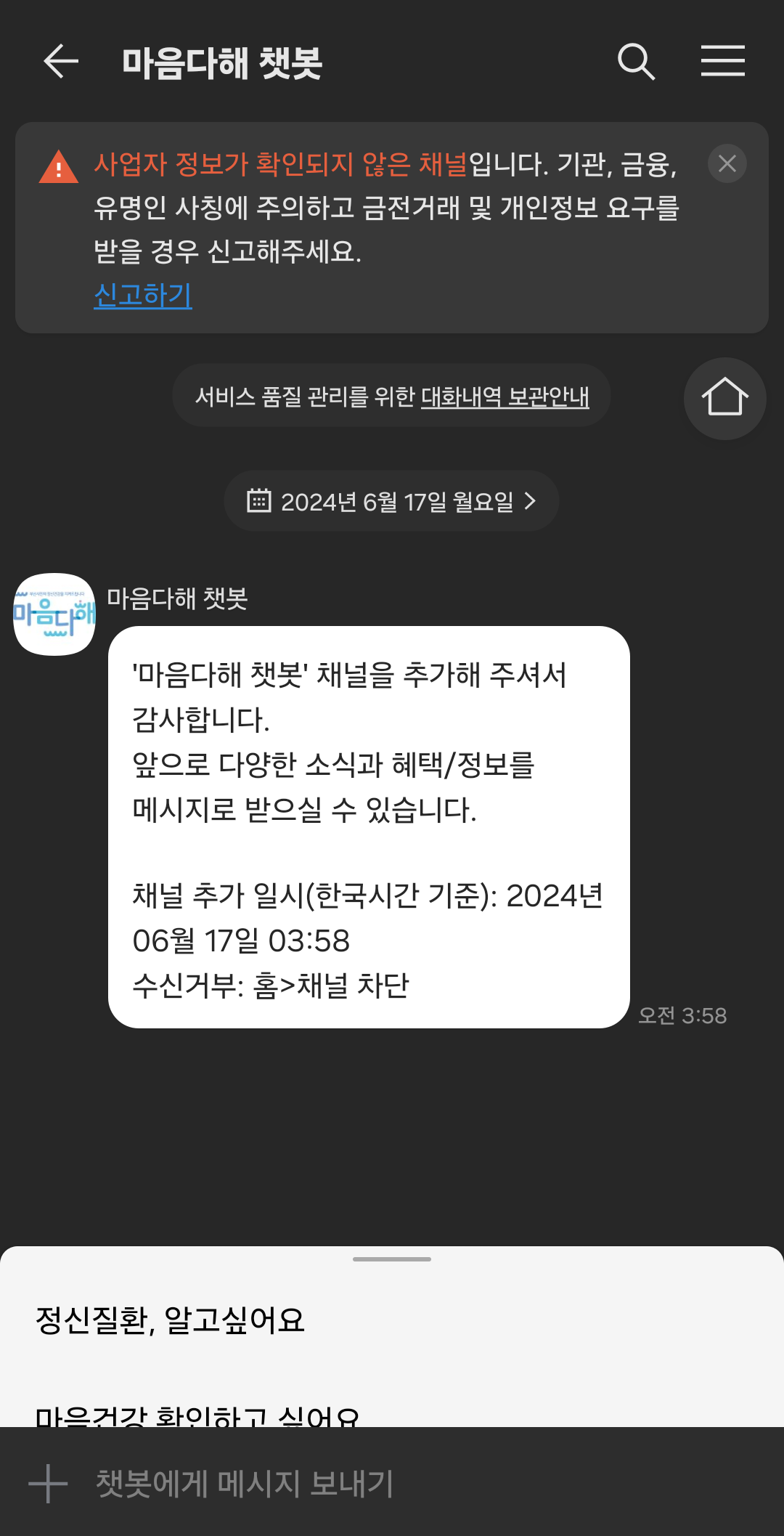Viewport: 784px width, 1536px height.
Task: Tap the 신고하기 report link
Action: [143, 295]
